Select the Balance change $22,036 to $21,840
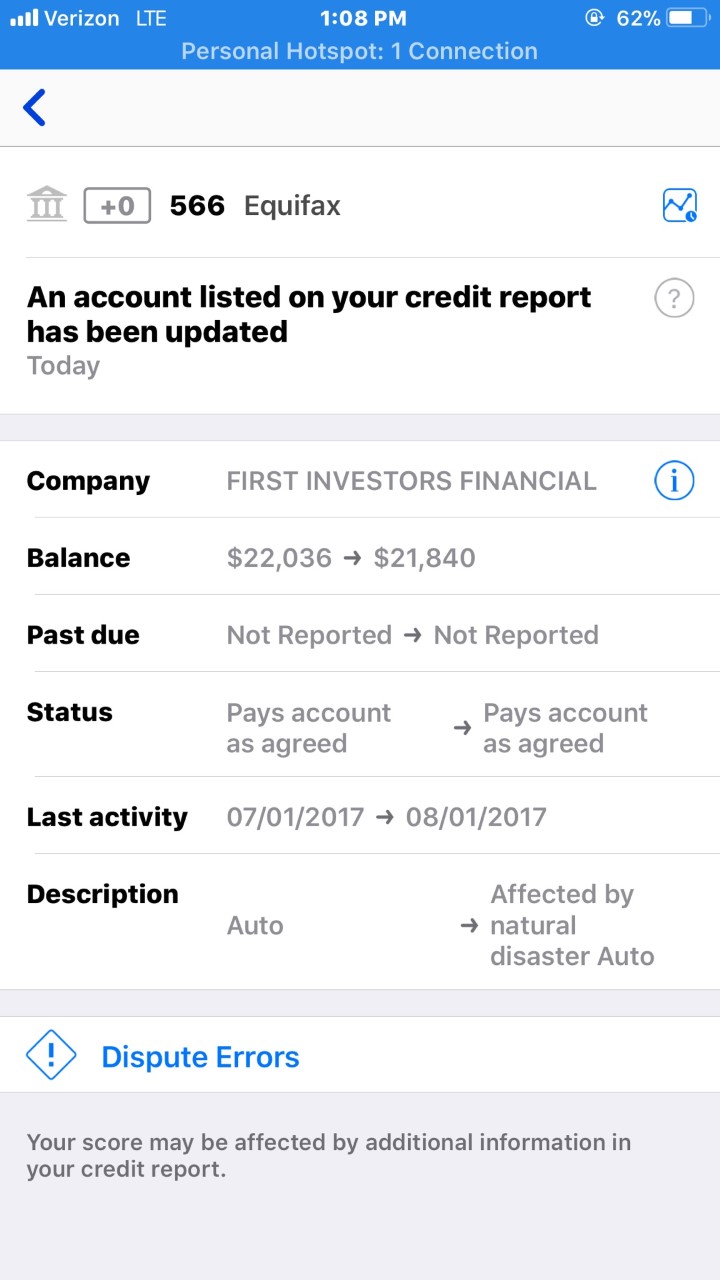The image size is (720, 1280). click(x=349, y=558)
